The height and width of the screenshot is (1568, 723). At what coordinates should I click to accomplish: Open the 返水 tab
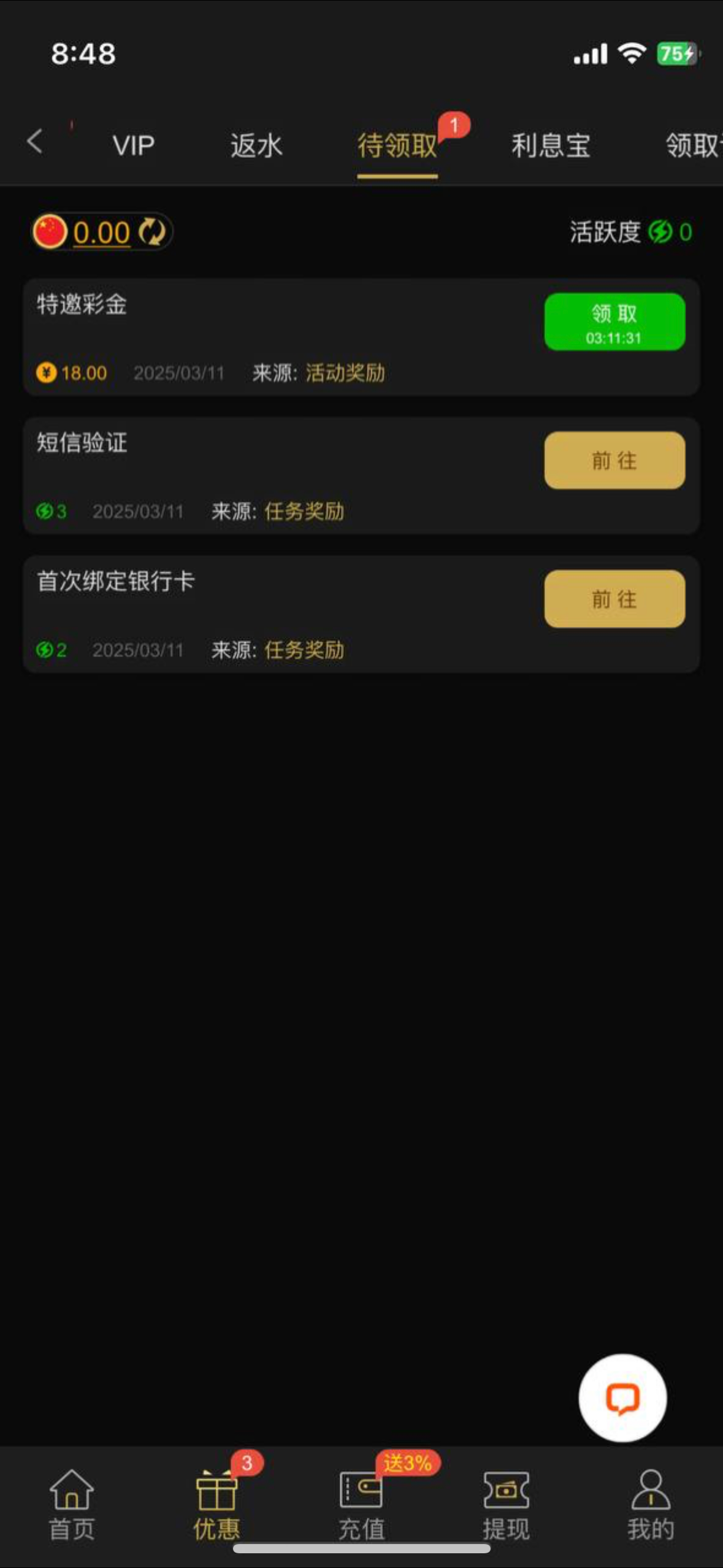point(256,146)
